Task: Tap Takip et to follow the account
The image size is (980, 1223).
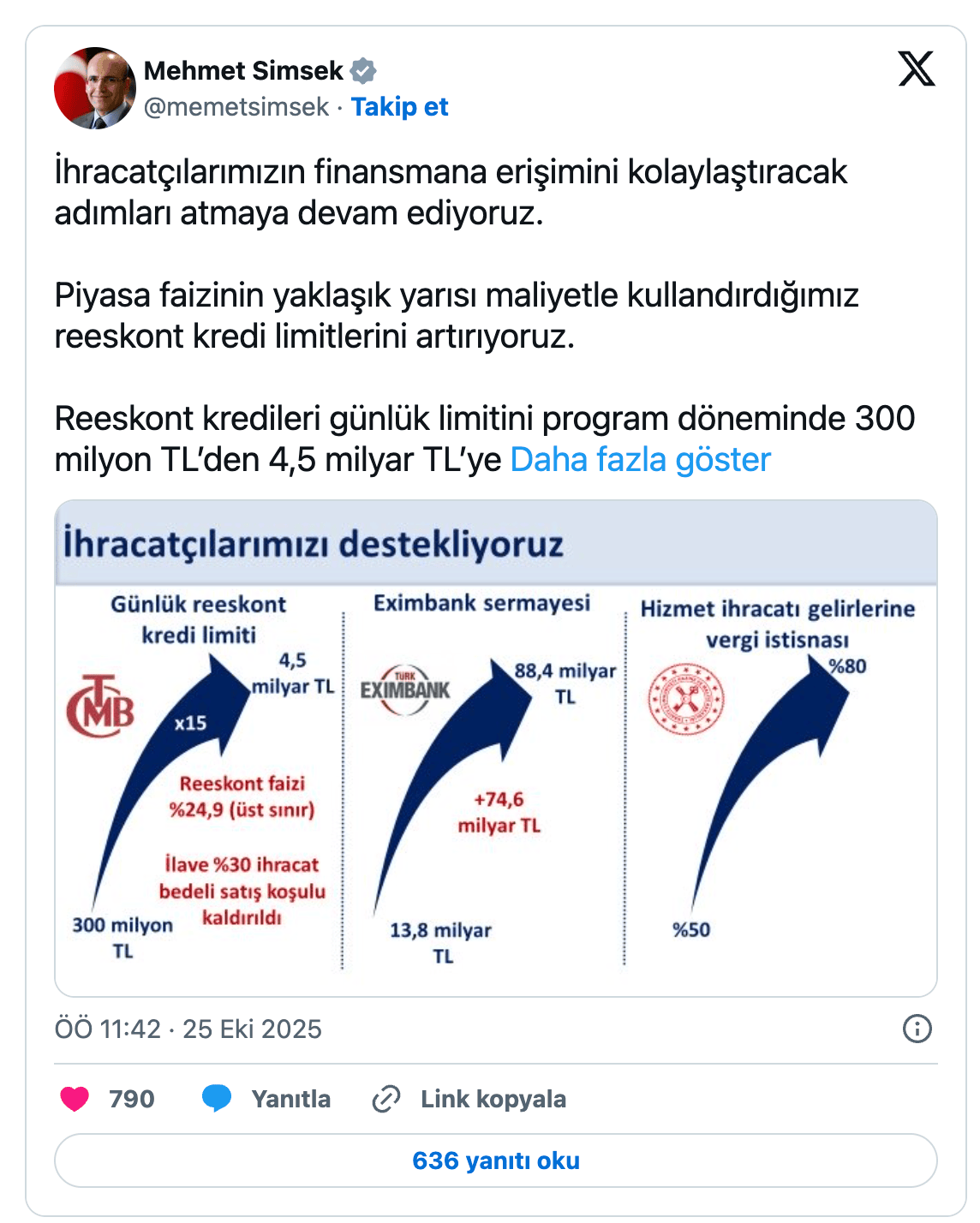Action: [399, 107]
